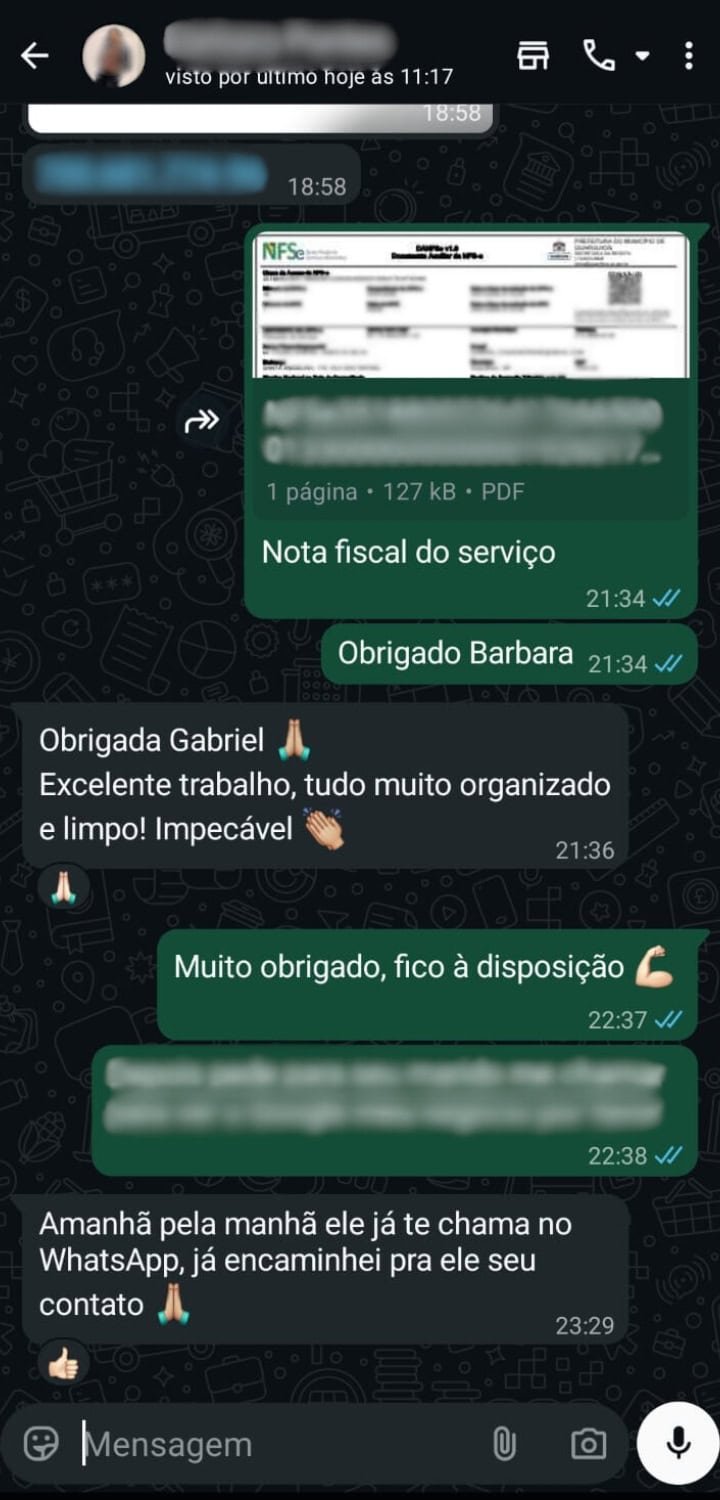Expand the call options dropdown arrow

click(x=643, y=56)
